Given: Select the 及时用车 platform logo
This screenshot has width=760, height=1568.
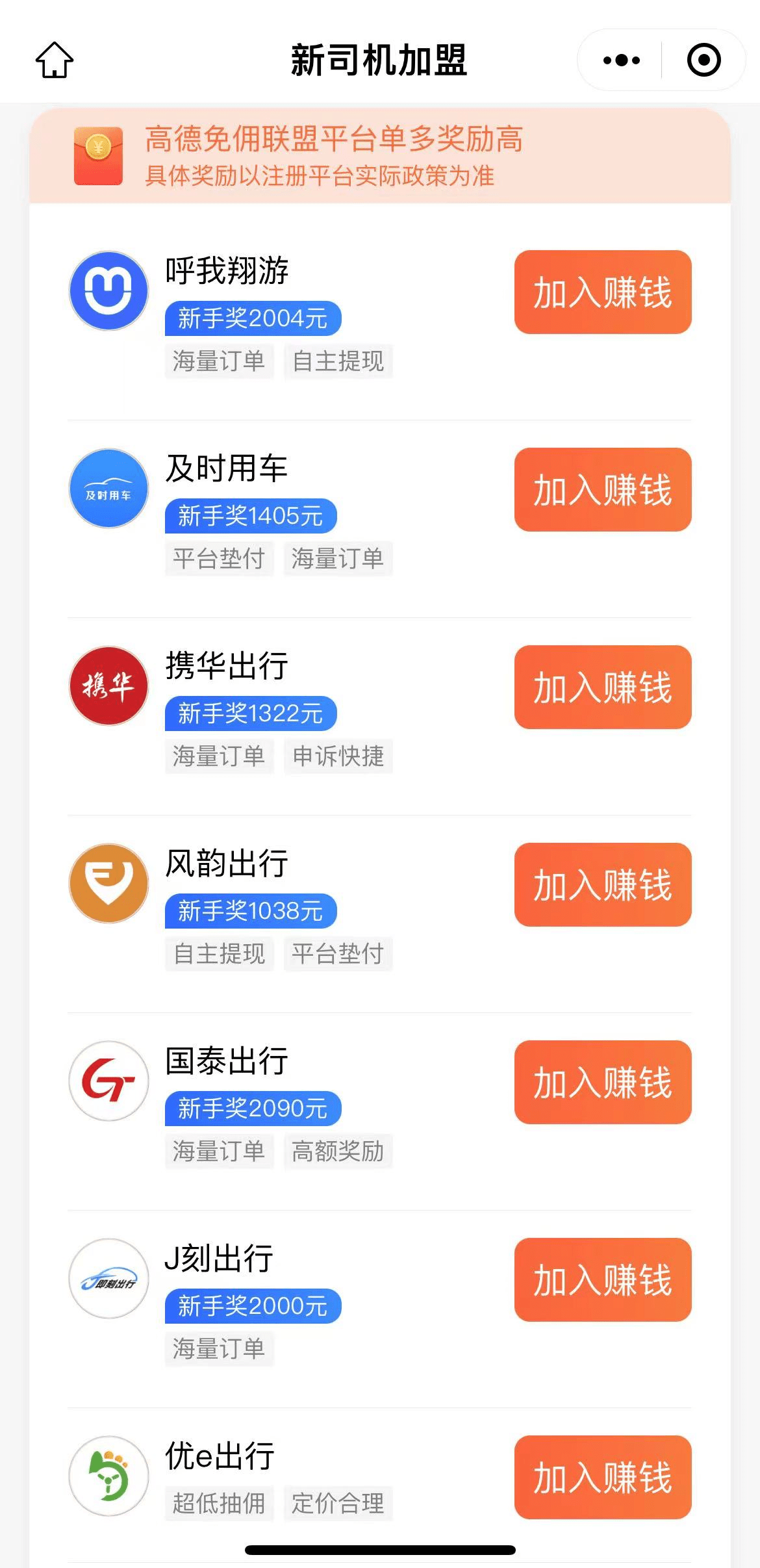Looking at the screenshot, I should click(x=108, y=489).
